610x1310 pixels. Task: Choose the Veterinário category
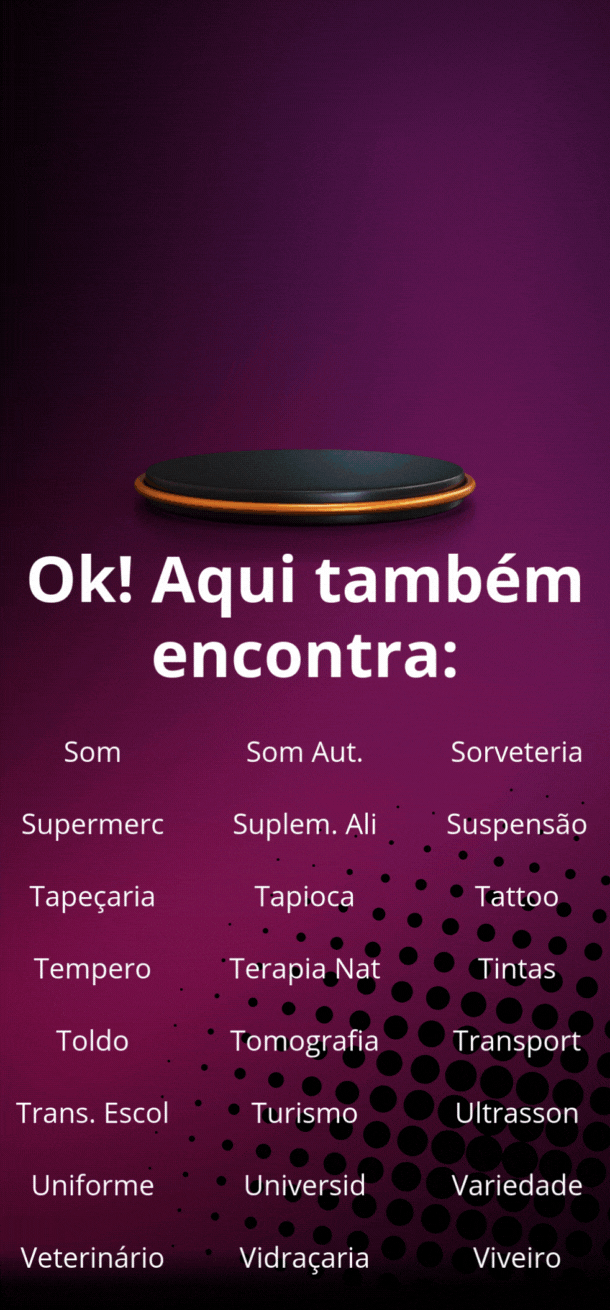[92, 1258]
